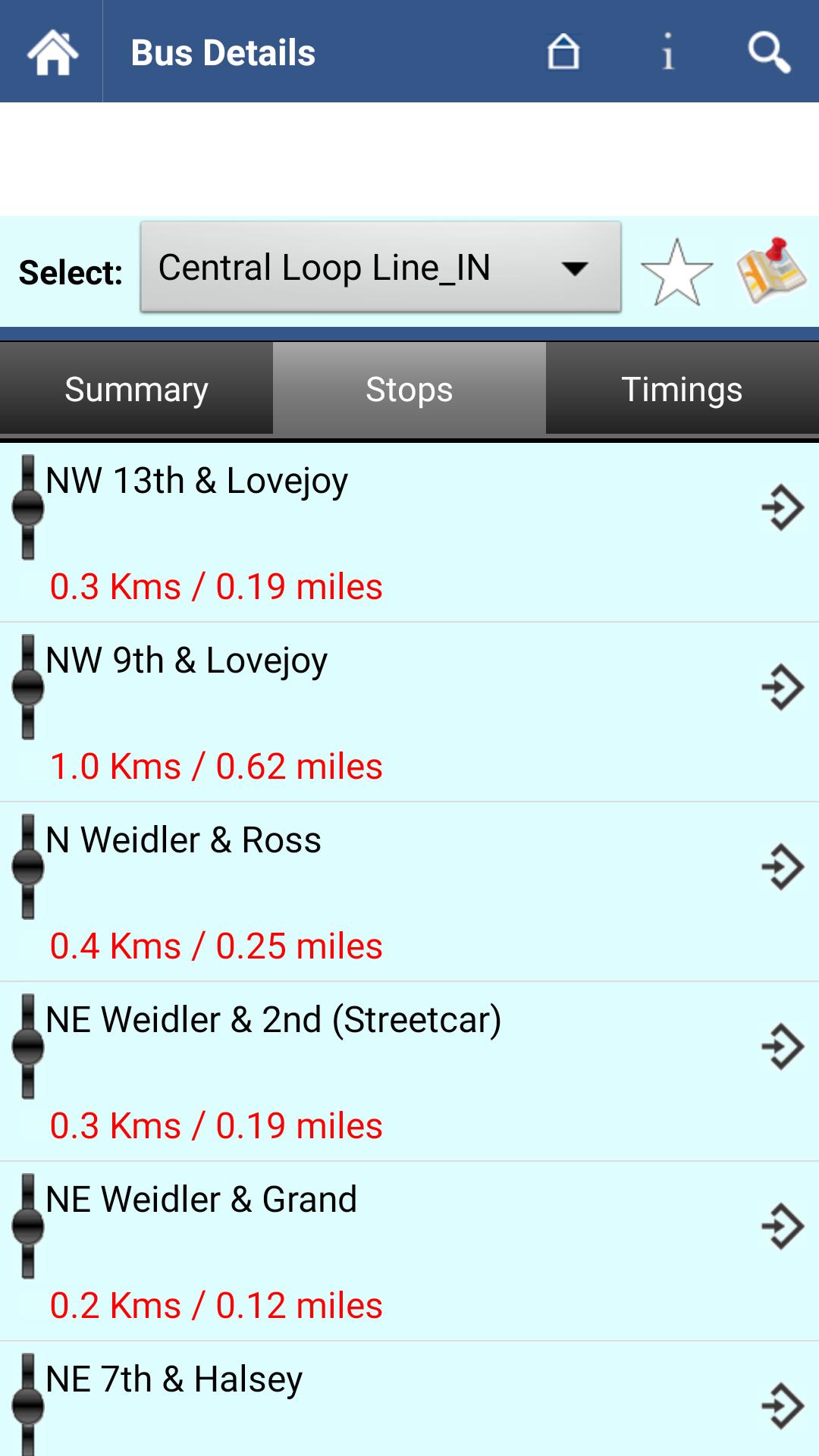Image resolution: width=819 pixels, height=1456 pixels.
Task: Toggle the star to favorite this route
Action: click(x=676, y=269)
